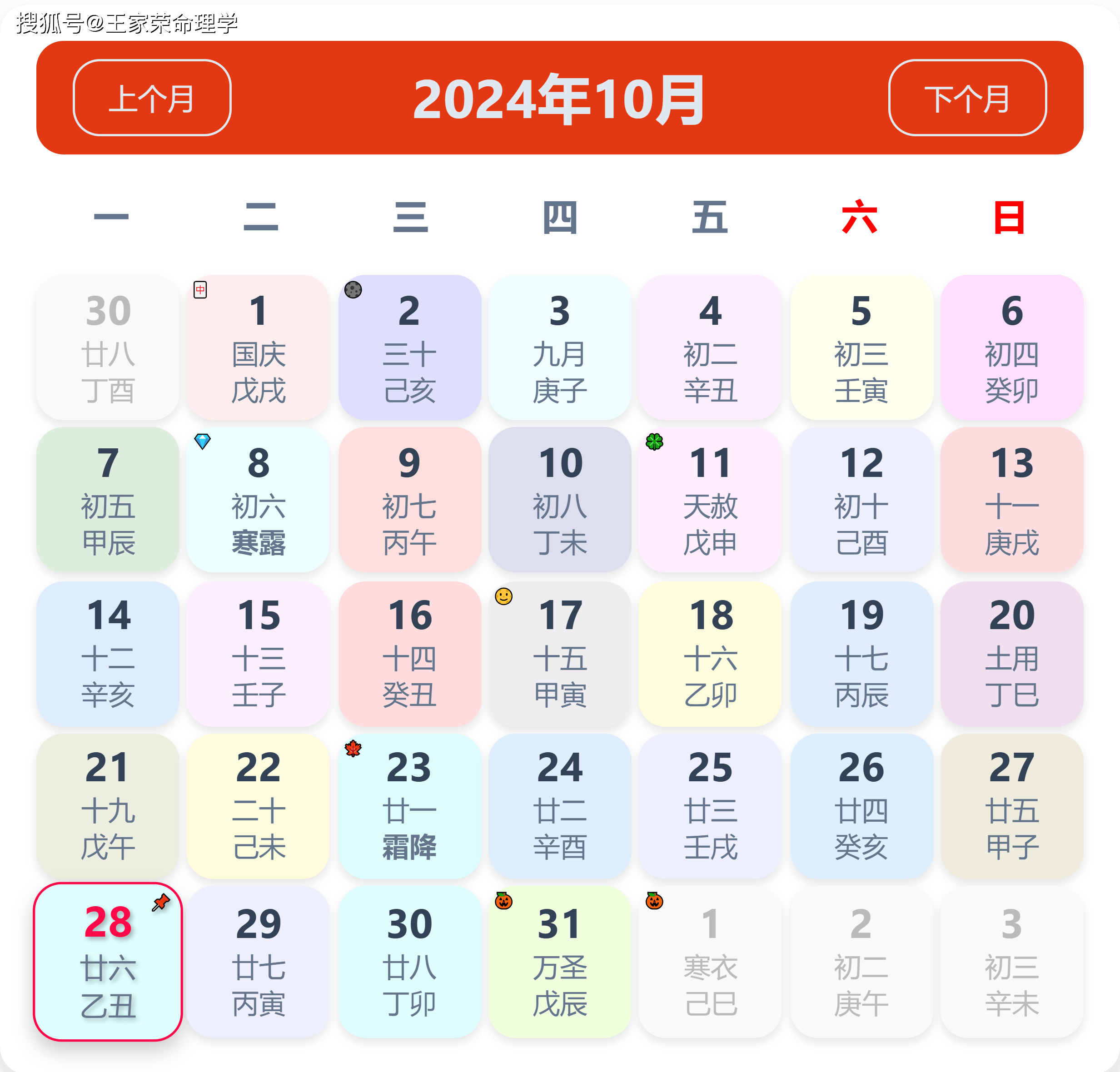Image resolution: width=1120 pixels, height=1072 pixels.
Task: Select October 6 初四 癸卯
Action: click(1011, 347)
